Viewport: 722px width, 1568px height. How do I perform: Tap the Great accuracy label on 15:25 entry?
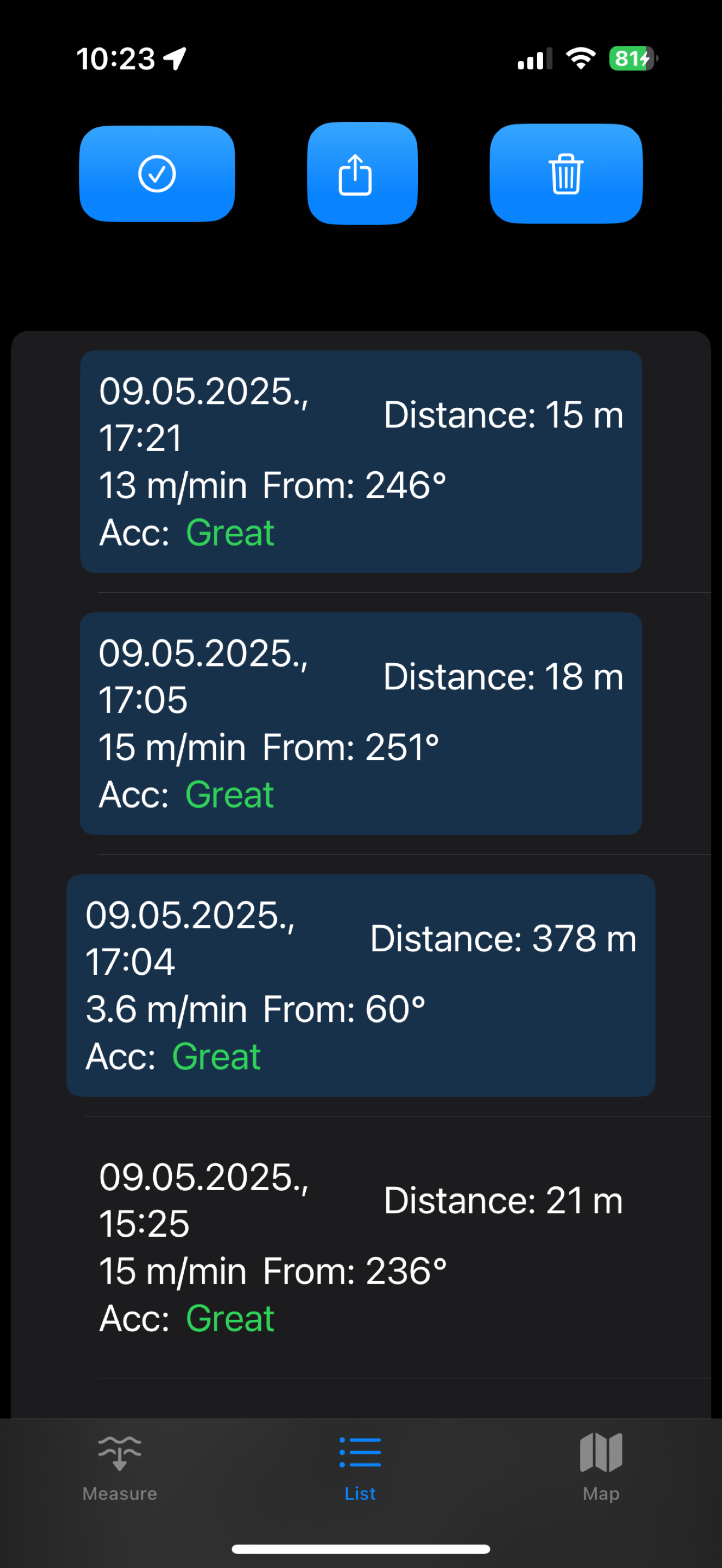coord(230,1317)
